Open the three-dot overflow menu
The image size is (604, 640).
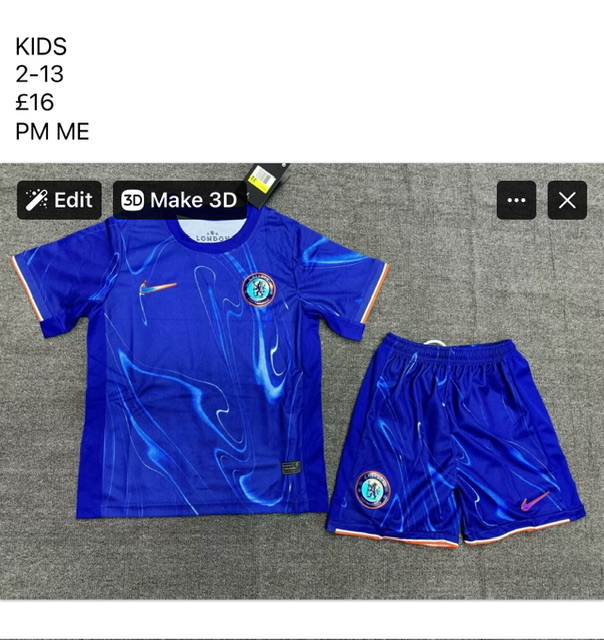pos(516,200)
